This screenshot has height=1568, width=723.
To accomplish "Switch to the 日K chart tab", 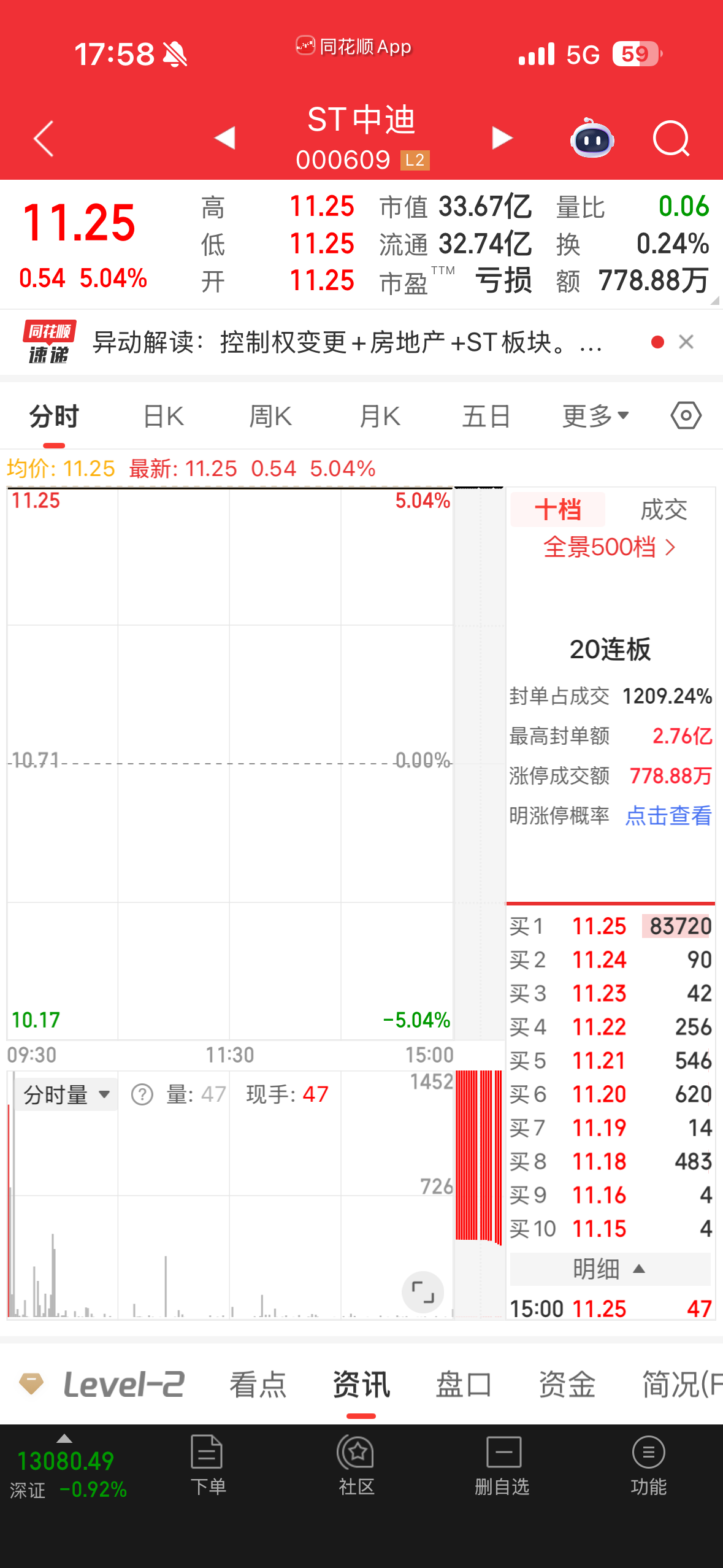I will point(163,417).
